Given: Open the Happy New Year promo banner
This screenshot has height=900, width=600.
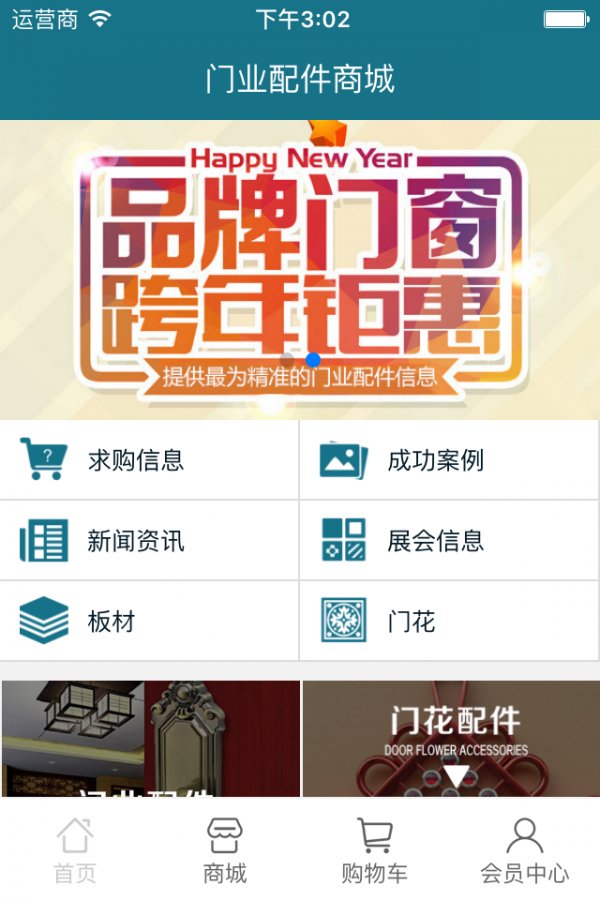Looking at the screenshot, I should point(300,270).
